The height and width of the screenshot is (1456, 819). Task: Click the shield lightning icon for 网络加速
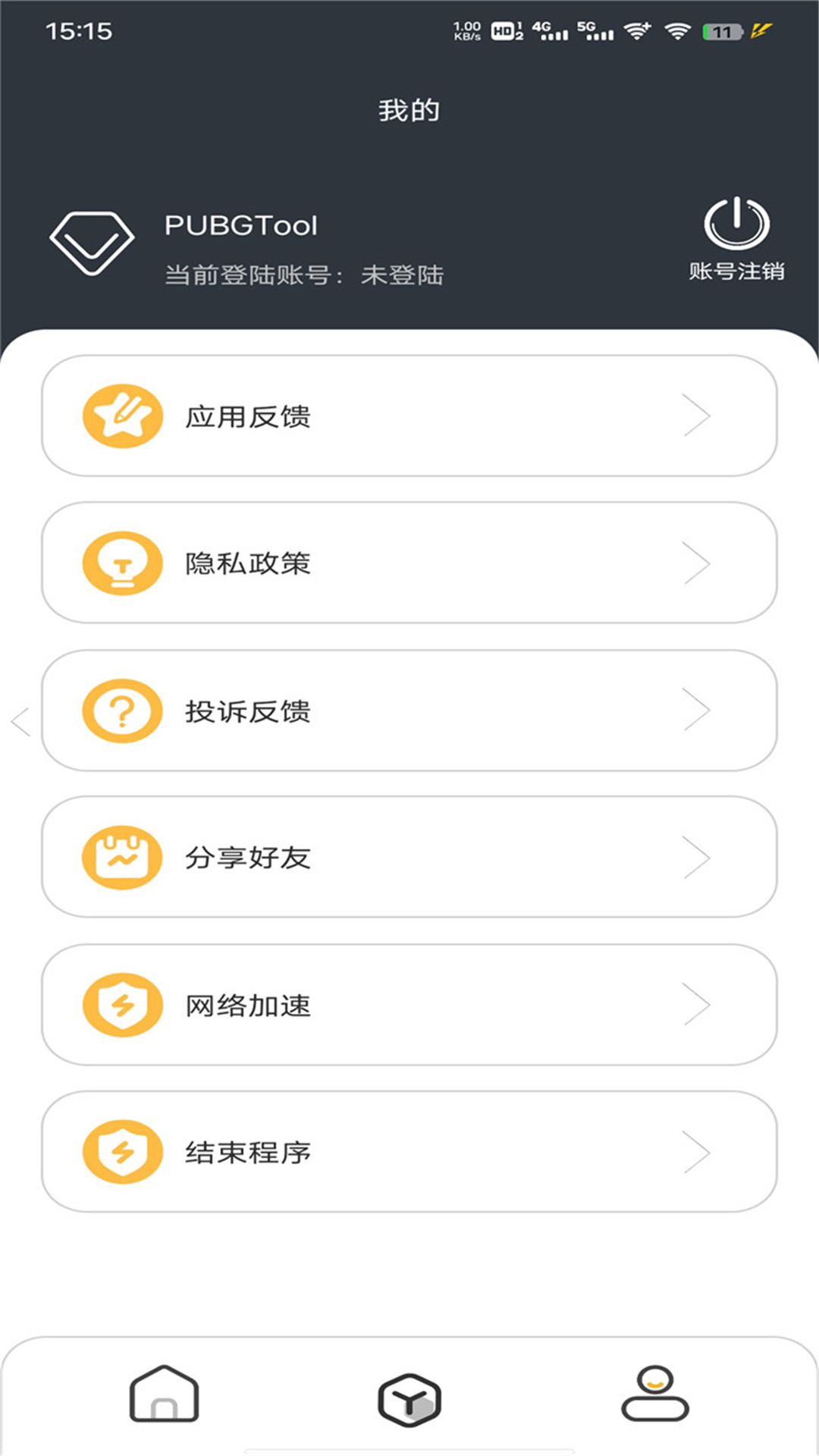coord(122,1005)
